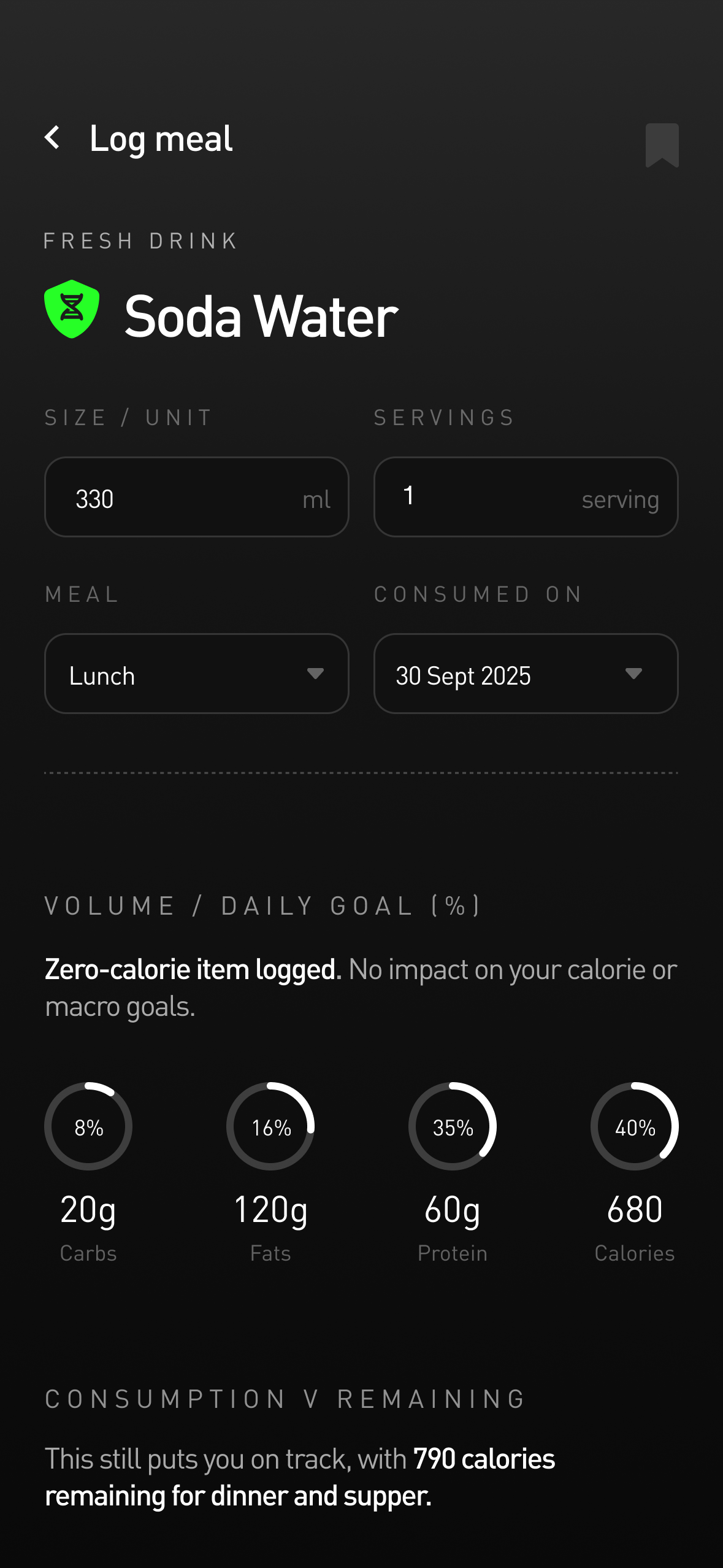Go back from Log meal
Image resolution: width=723 pixels, height=1568 pixels.
[x=53, y=138]
